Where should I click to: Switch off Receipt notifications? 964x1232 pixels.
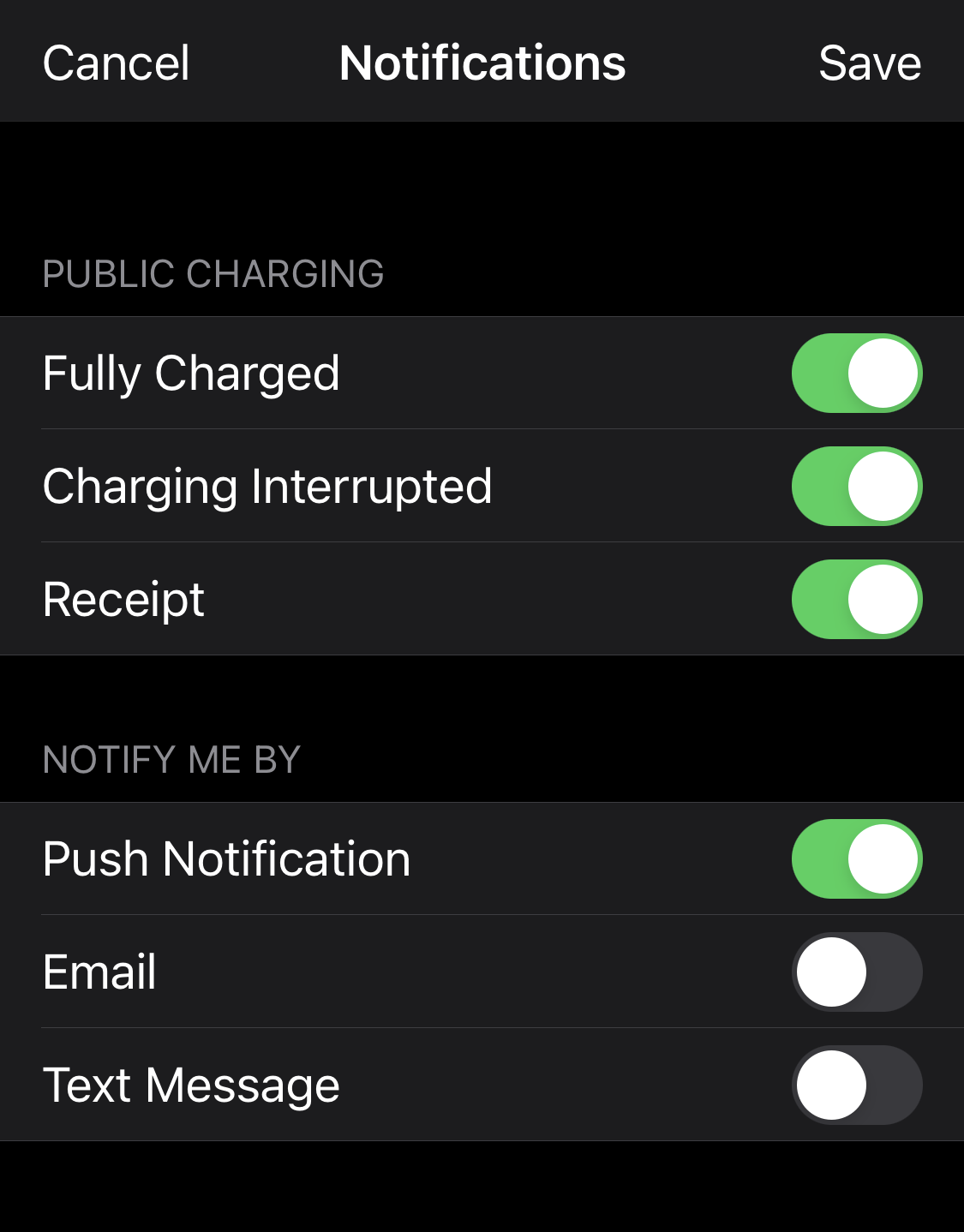[856, 600]
